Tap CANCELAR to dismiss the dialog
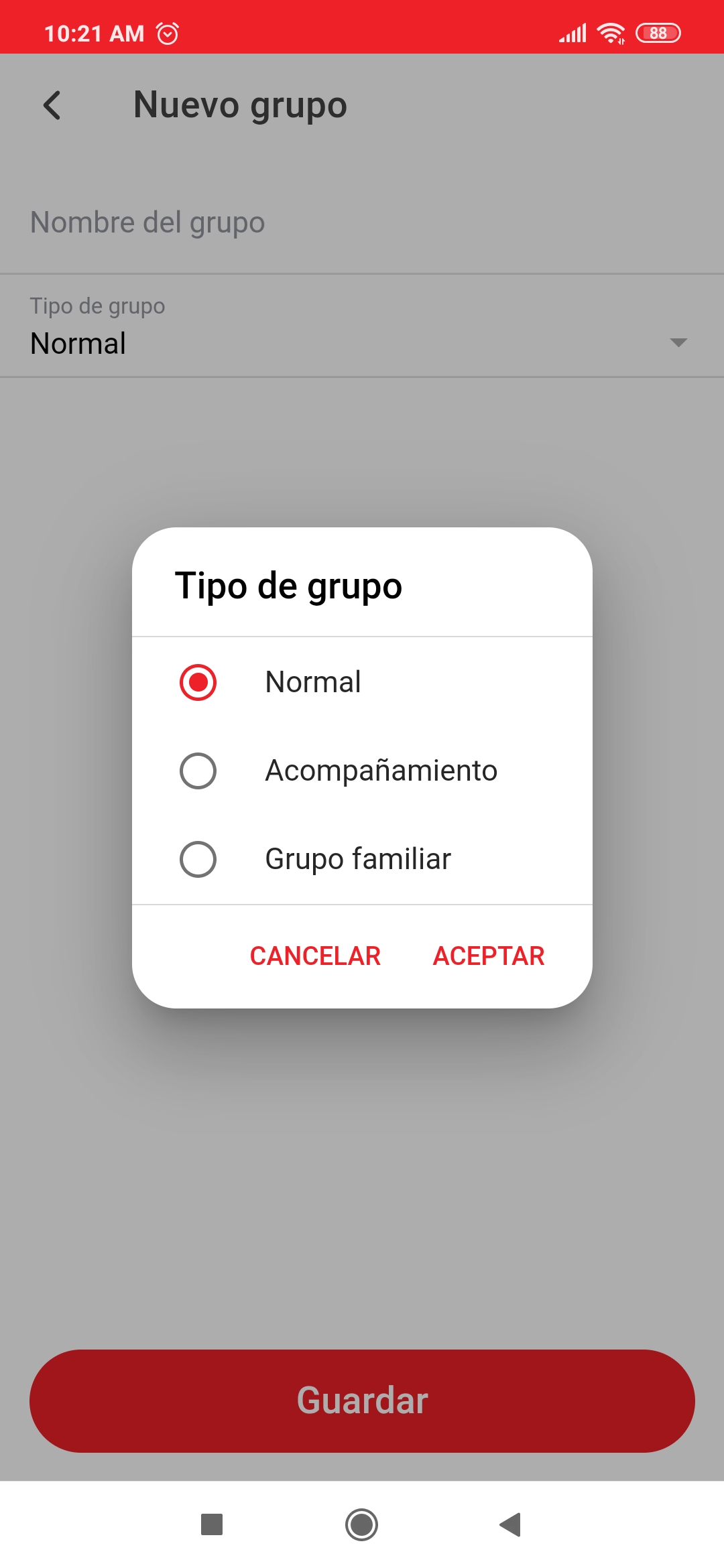 [x=315, y=956]
